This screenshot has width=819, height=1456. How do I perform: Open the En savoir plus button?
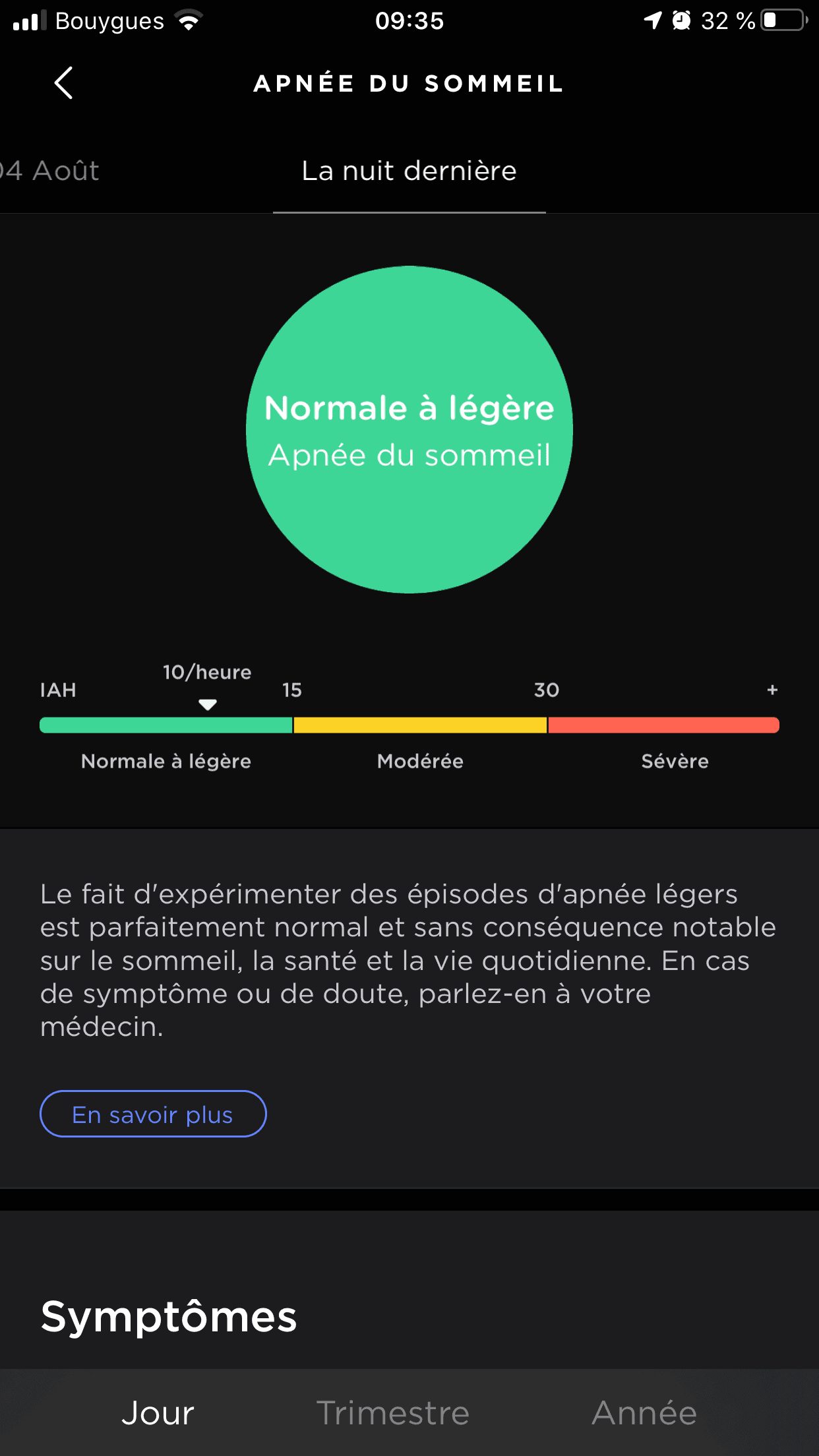click(x=153, y=1114)
